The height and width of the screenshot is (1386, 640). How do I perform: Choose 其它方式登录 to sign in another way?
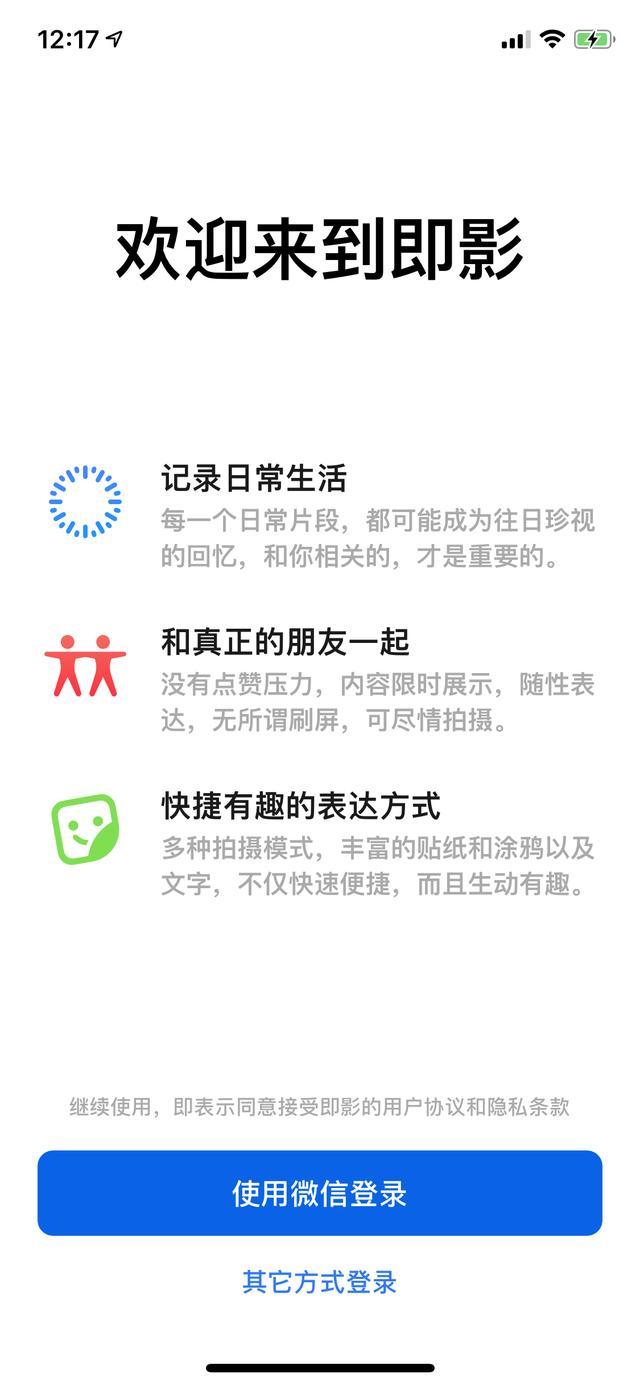[320, 1282]
